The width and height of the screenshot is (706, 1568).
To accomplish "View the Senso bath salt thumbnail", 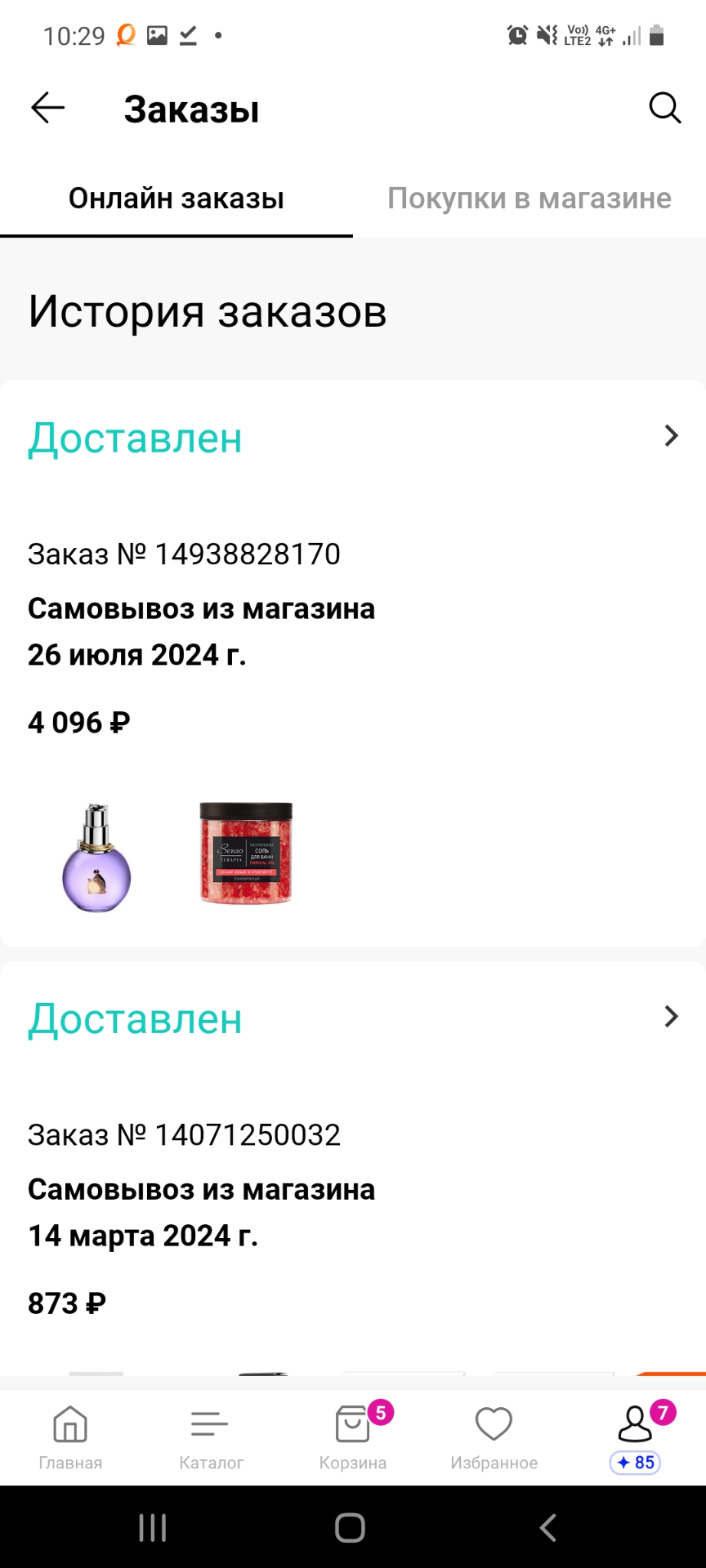I will click(246, 853).
